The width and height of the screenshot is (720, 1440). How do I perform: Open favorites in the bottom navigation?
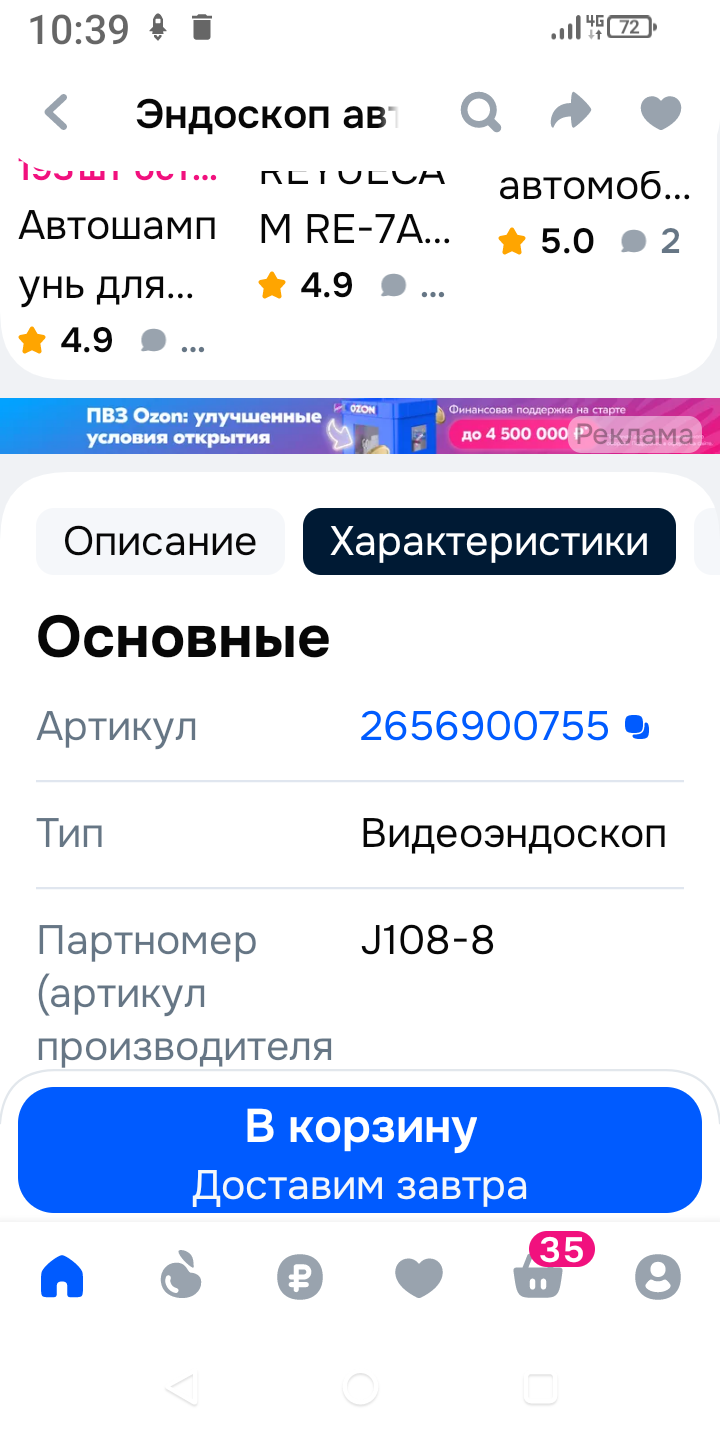point(419,1277)
